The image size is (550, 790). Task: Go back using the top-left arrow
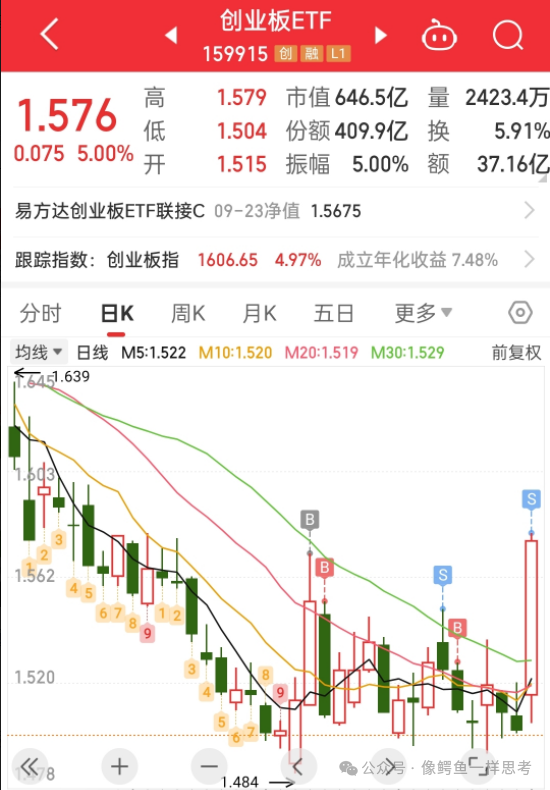pyautogui.click(x=49, y=35)
